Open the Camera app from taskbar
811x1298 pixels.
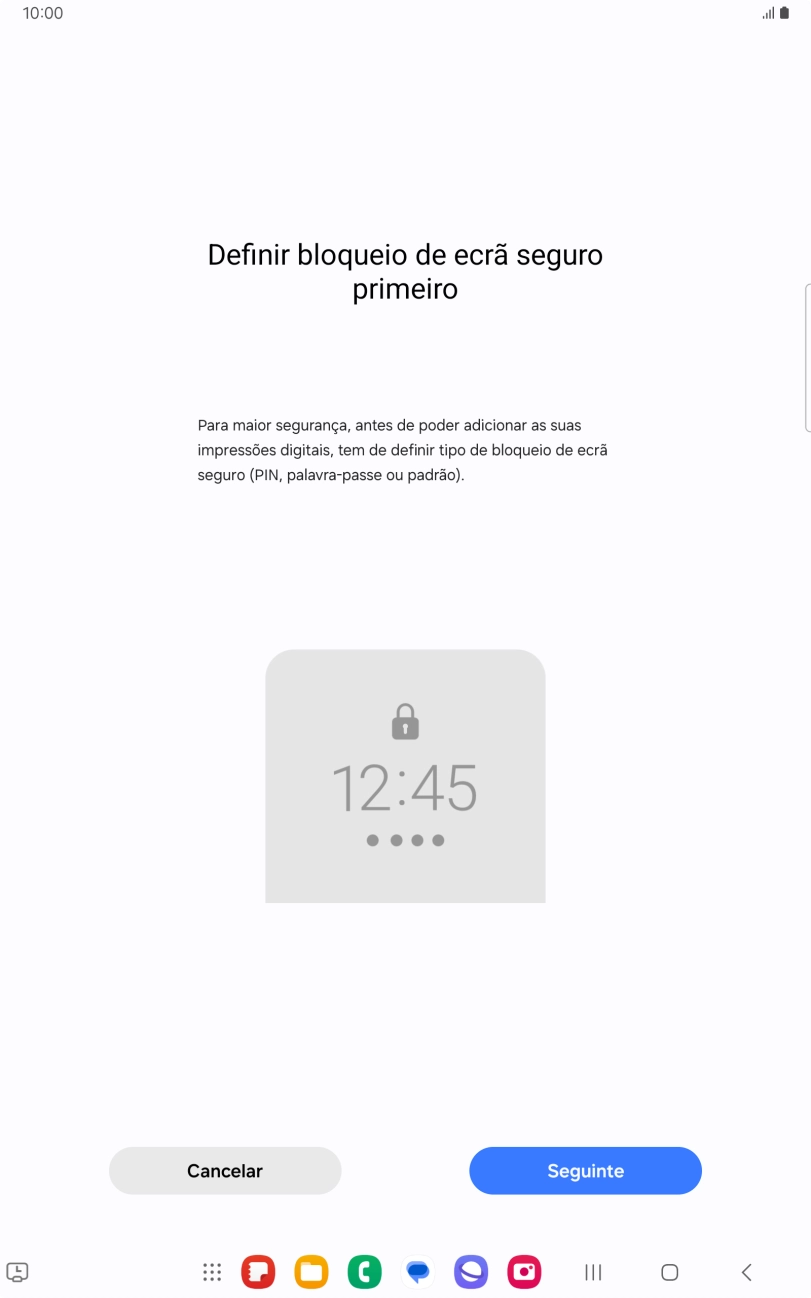pos(524,1272)
